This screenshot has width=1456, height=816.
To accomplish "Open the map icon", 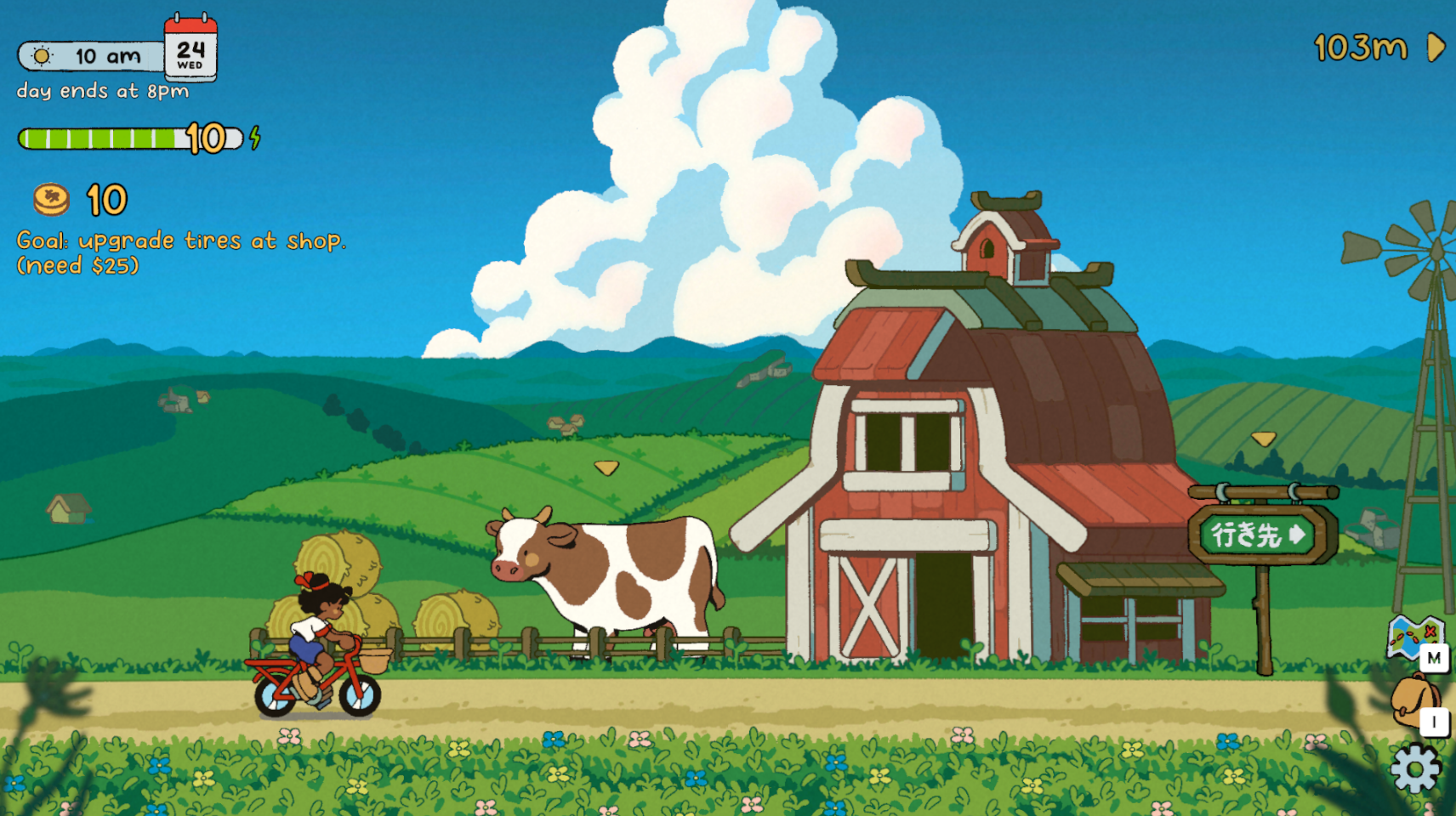I will click(x=1413, y=637).
